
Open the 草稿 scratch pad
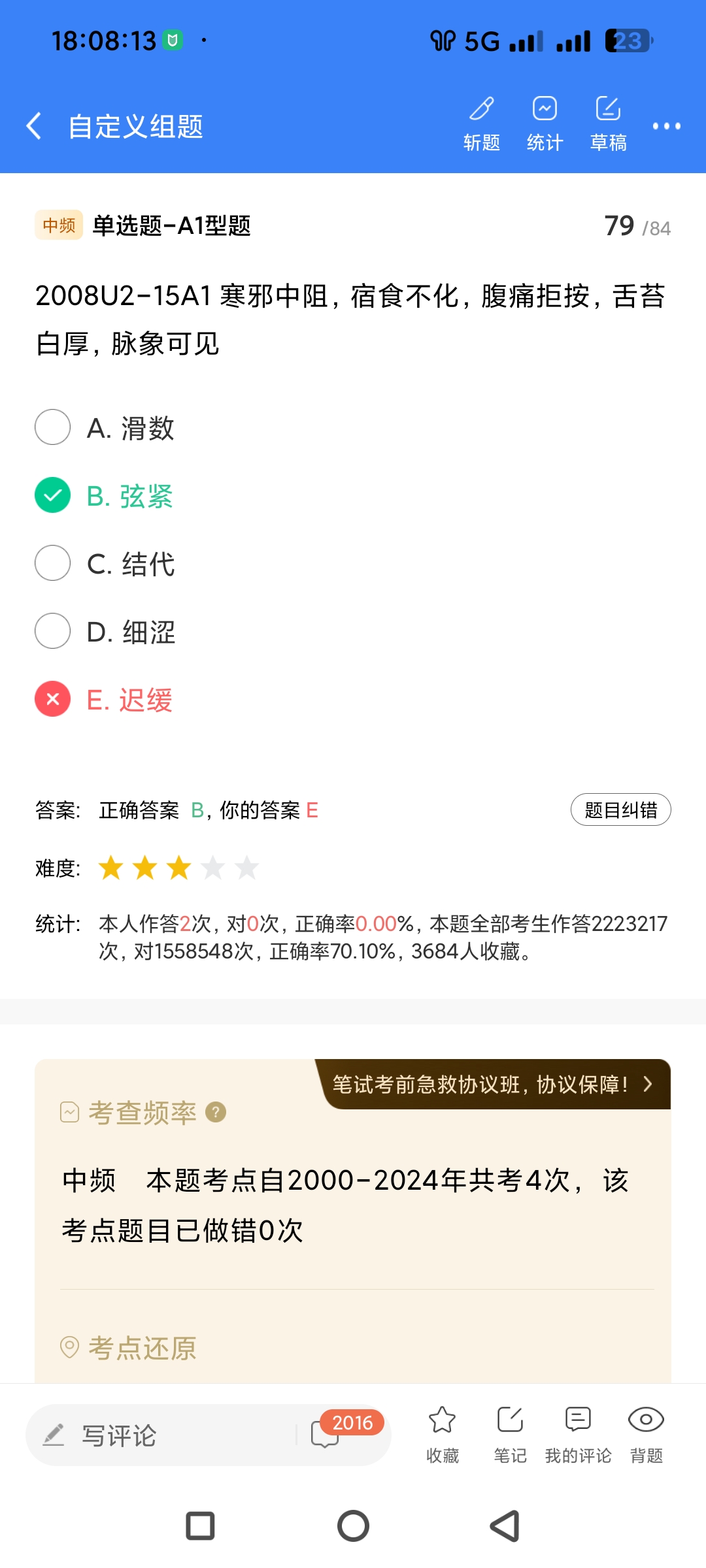click(608, 123)
